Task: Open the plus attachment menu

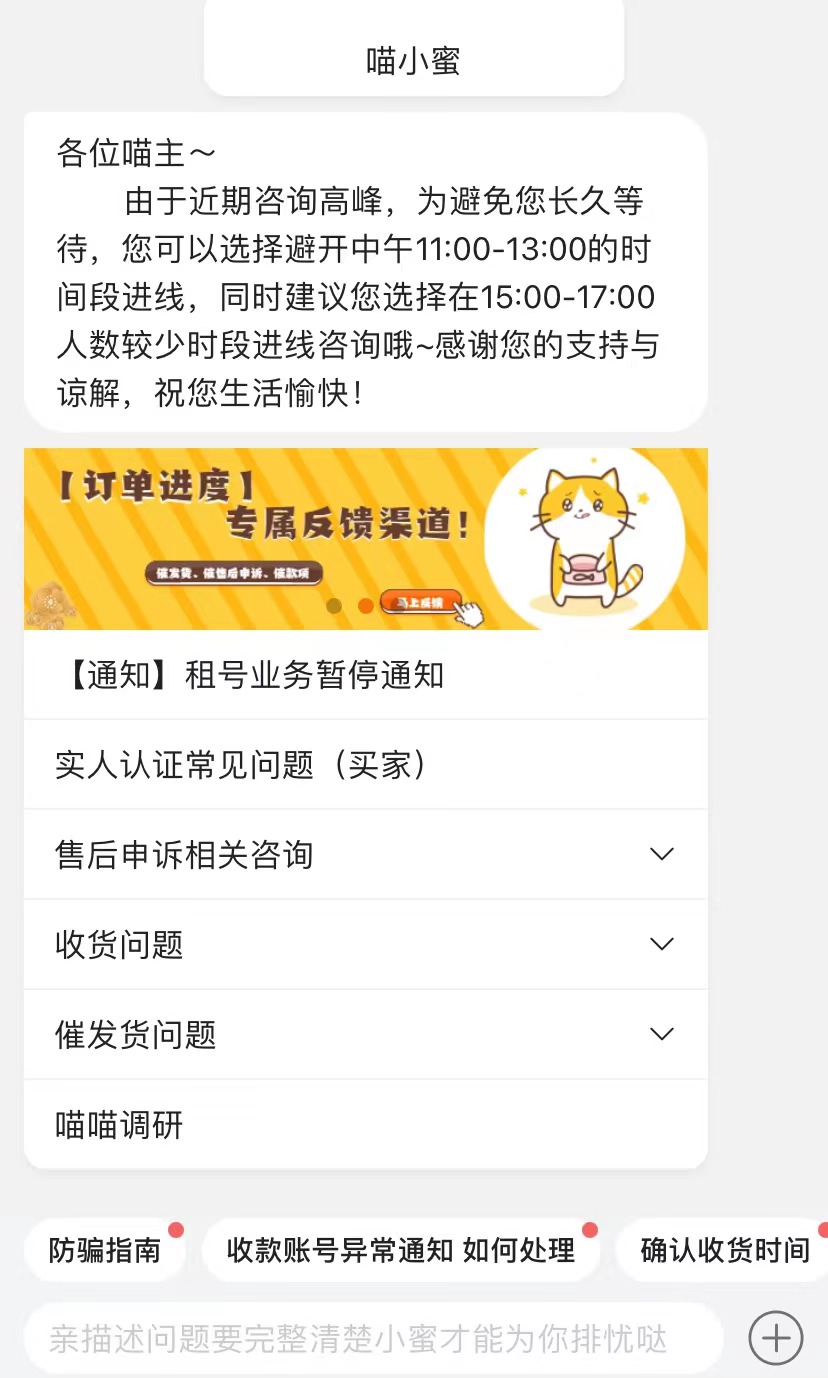Action: click(776, 1338)
